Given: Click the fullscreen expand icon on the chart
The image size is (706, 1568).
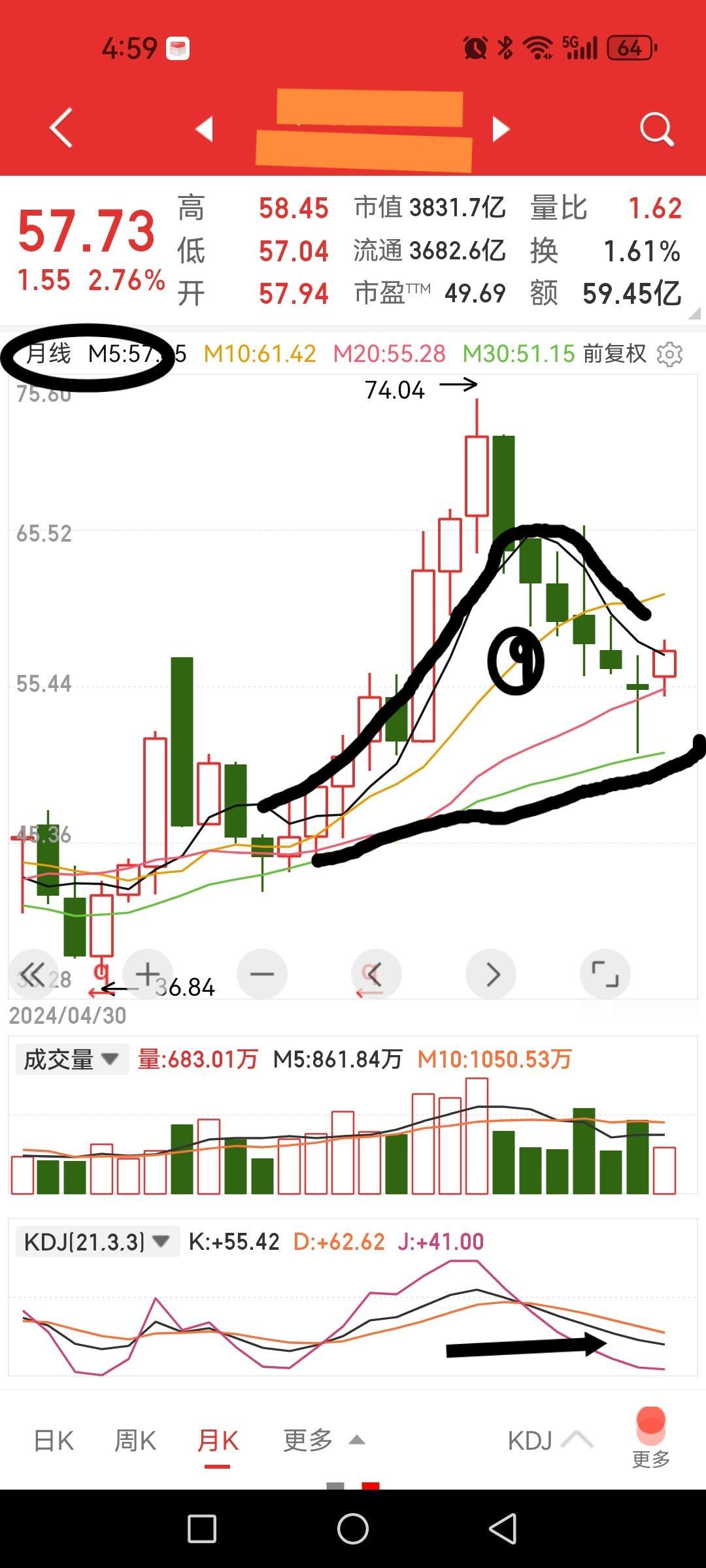Looking at the screenshot, I should pyautogui.click(x=605, y=973).
